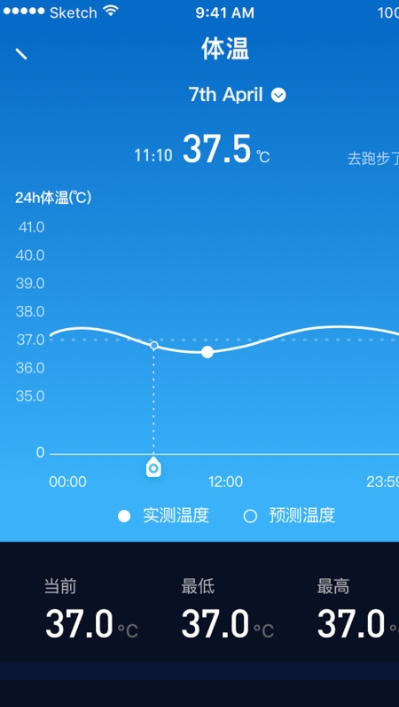Viewport: 399px width, 707px height.
Task: Select the filled measured point on the curve
Action: [207, 352]
